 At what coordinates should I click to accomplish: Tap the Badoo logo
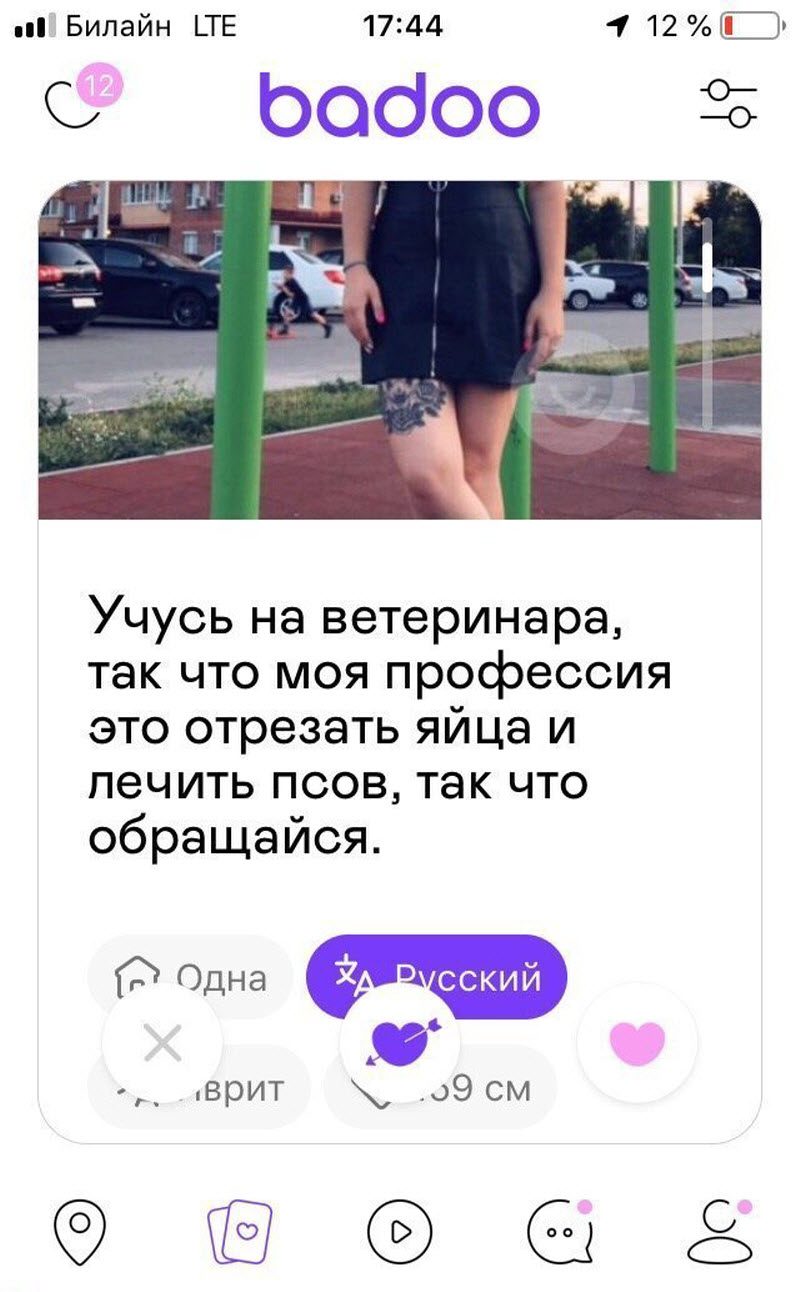tap(400, 108)
